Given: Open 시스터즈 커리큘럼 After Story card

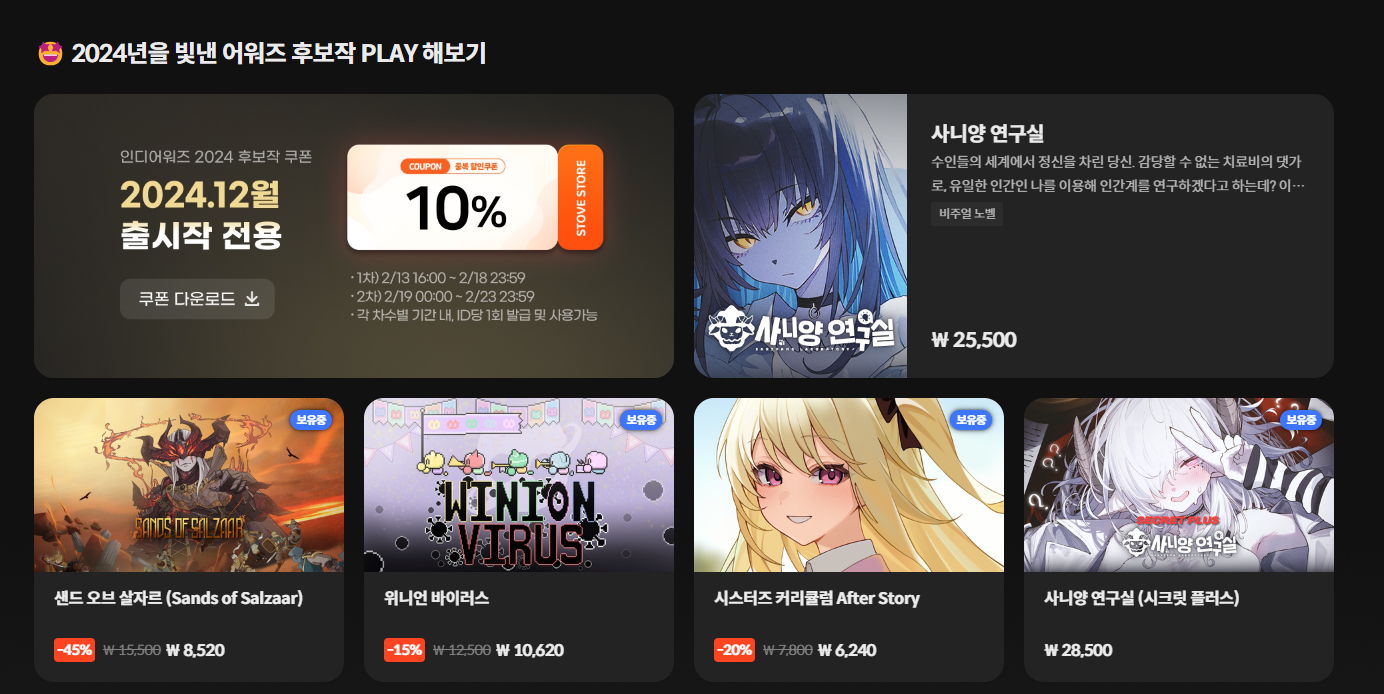Looking at the screenshot, I should pos(848,539).
